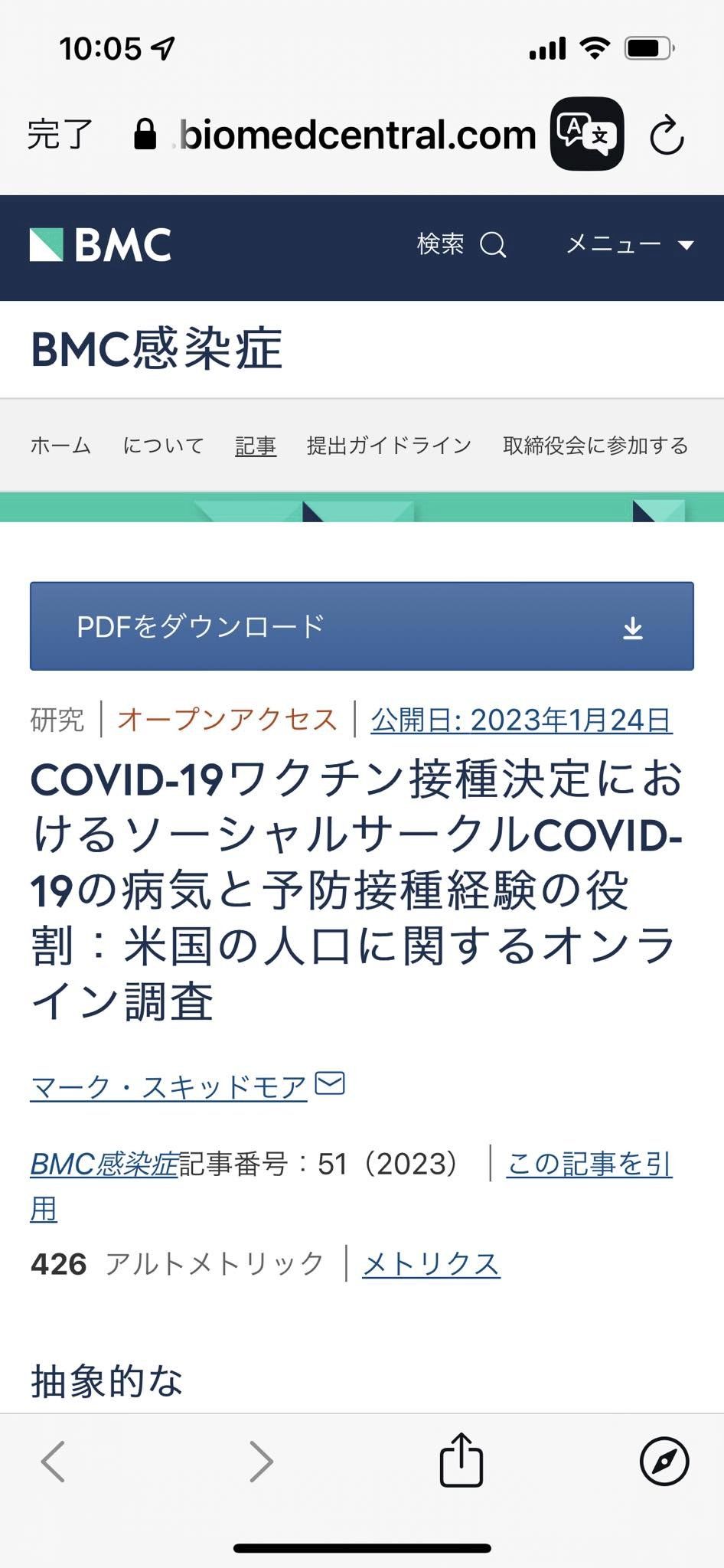Email the author via envelope icon
The image size is (724, 1568).
pyautogui.click(x=331, y=1083)
